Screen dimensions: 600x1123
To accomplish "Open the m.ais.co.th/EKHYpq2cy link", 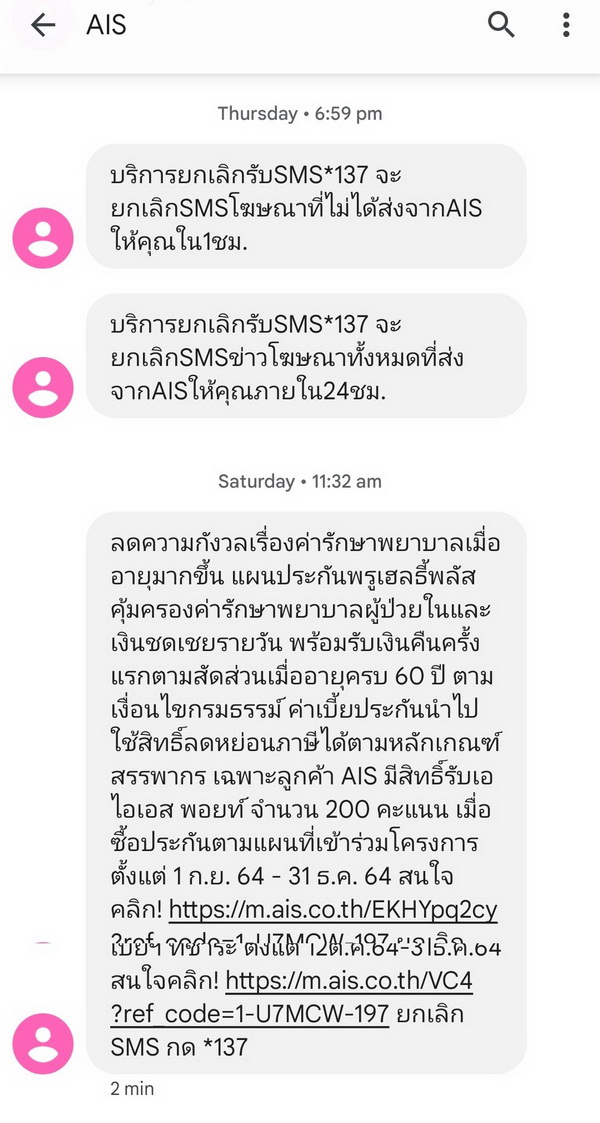I will [333, 911].
